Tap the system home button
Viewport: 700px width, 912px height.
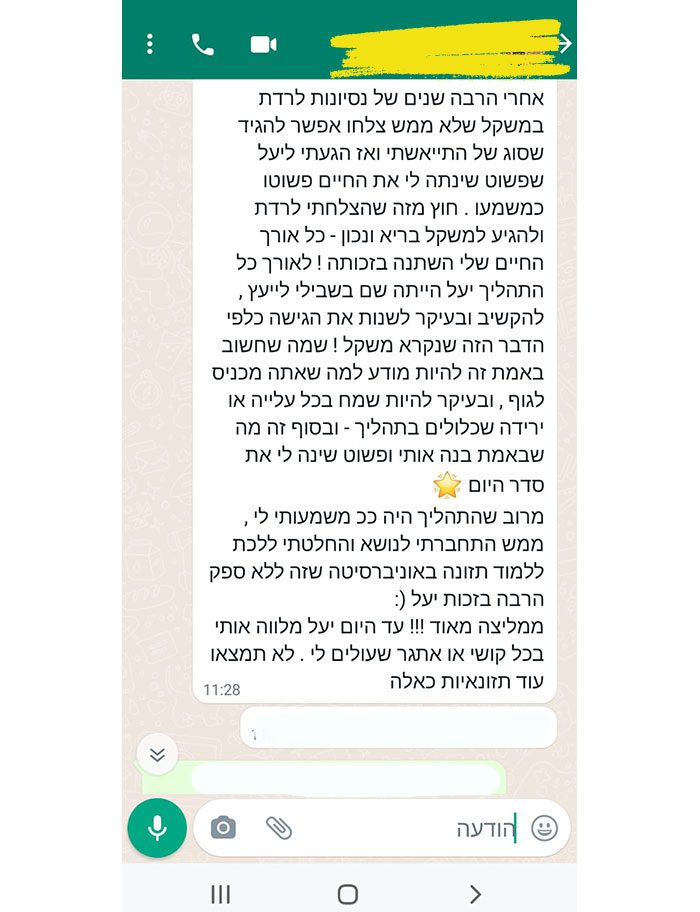point(348,894)
